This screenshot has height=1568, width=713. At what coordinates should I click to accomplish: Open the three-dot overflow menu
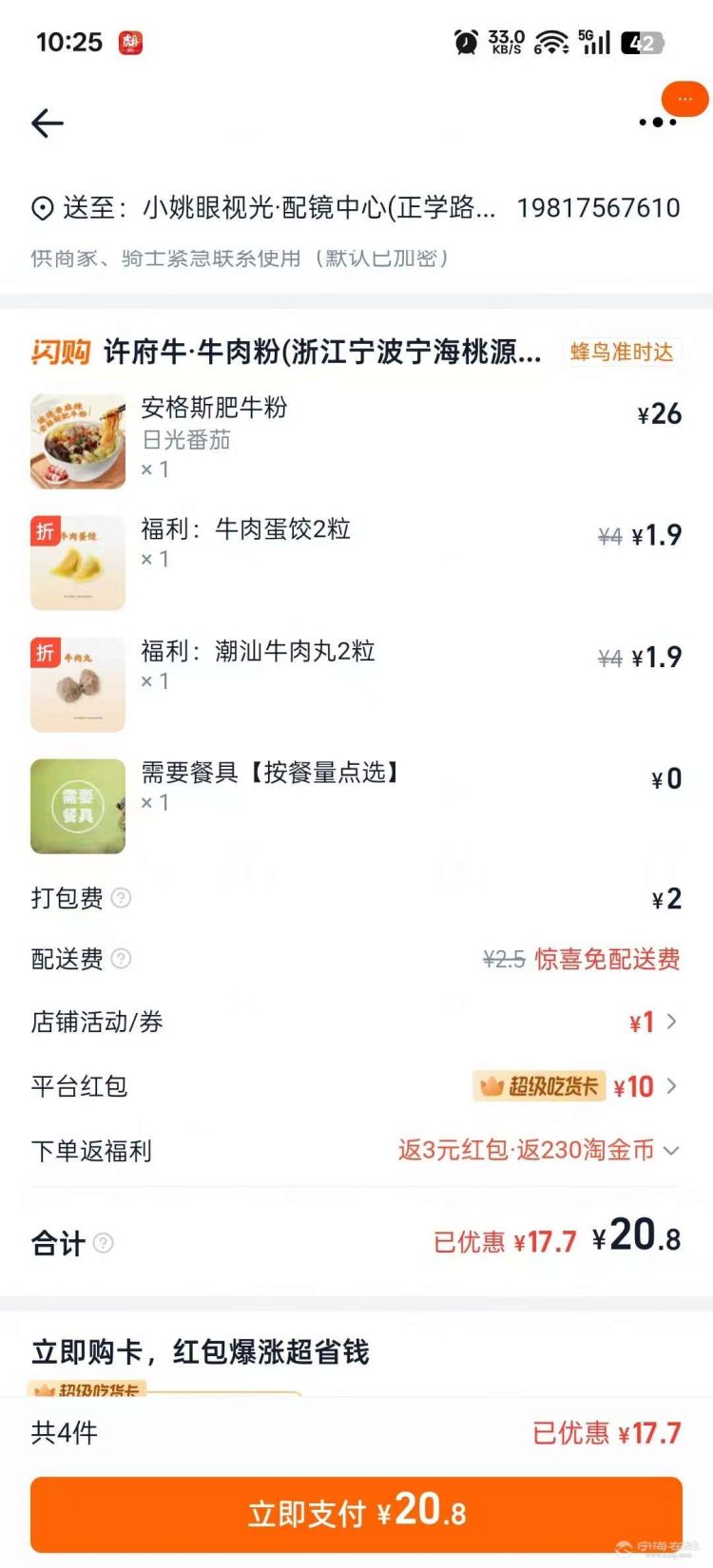tap(657, 123)
